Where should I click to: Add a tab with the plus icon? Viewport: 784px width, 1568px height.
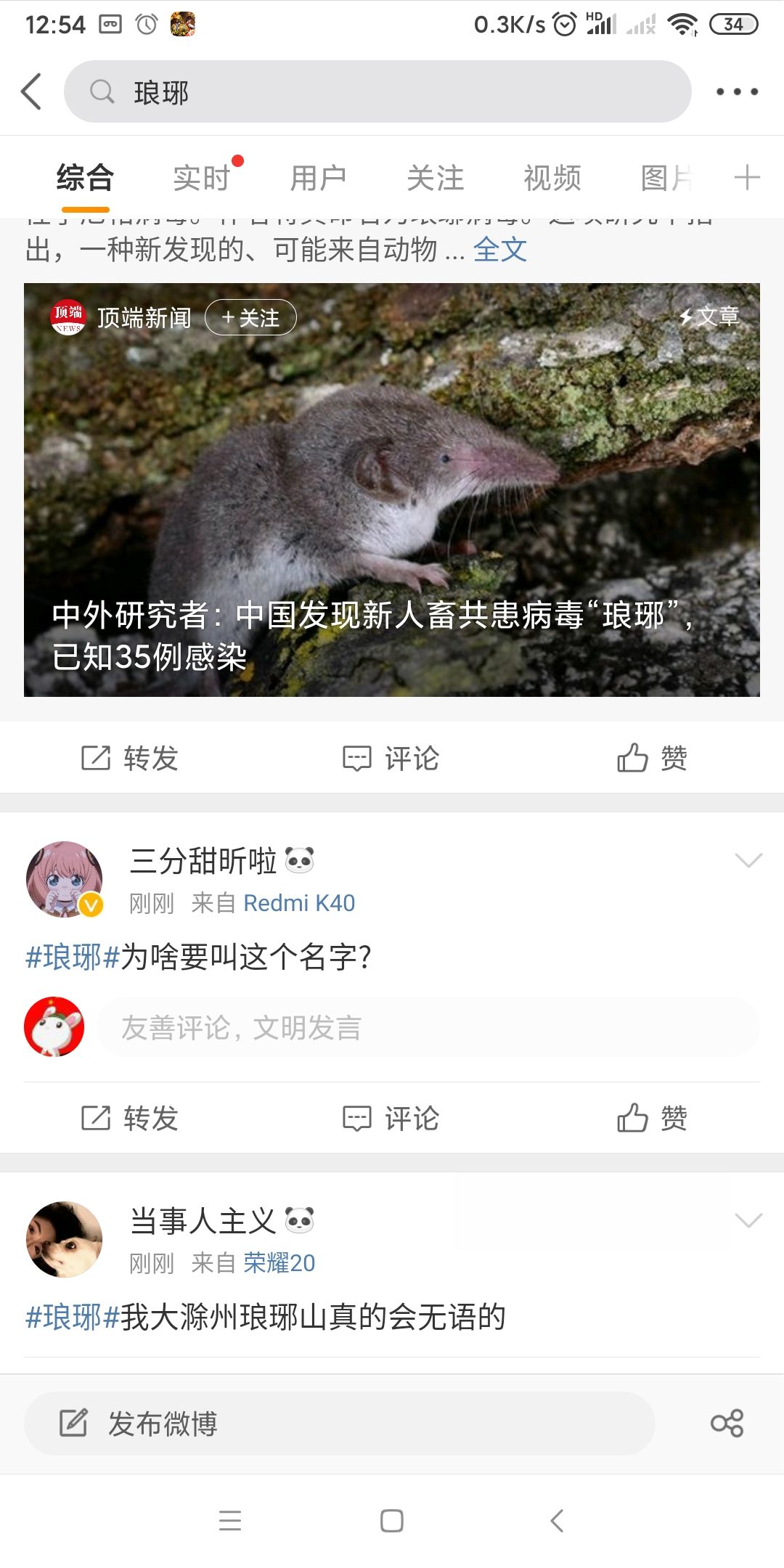click(x=746, y=178)
